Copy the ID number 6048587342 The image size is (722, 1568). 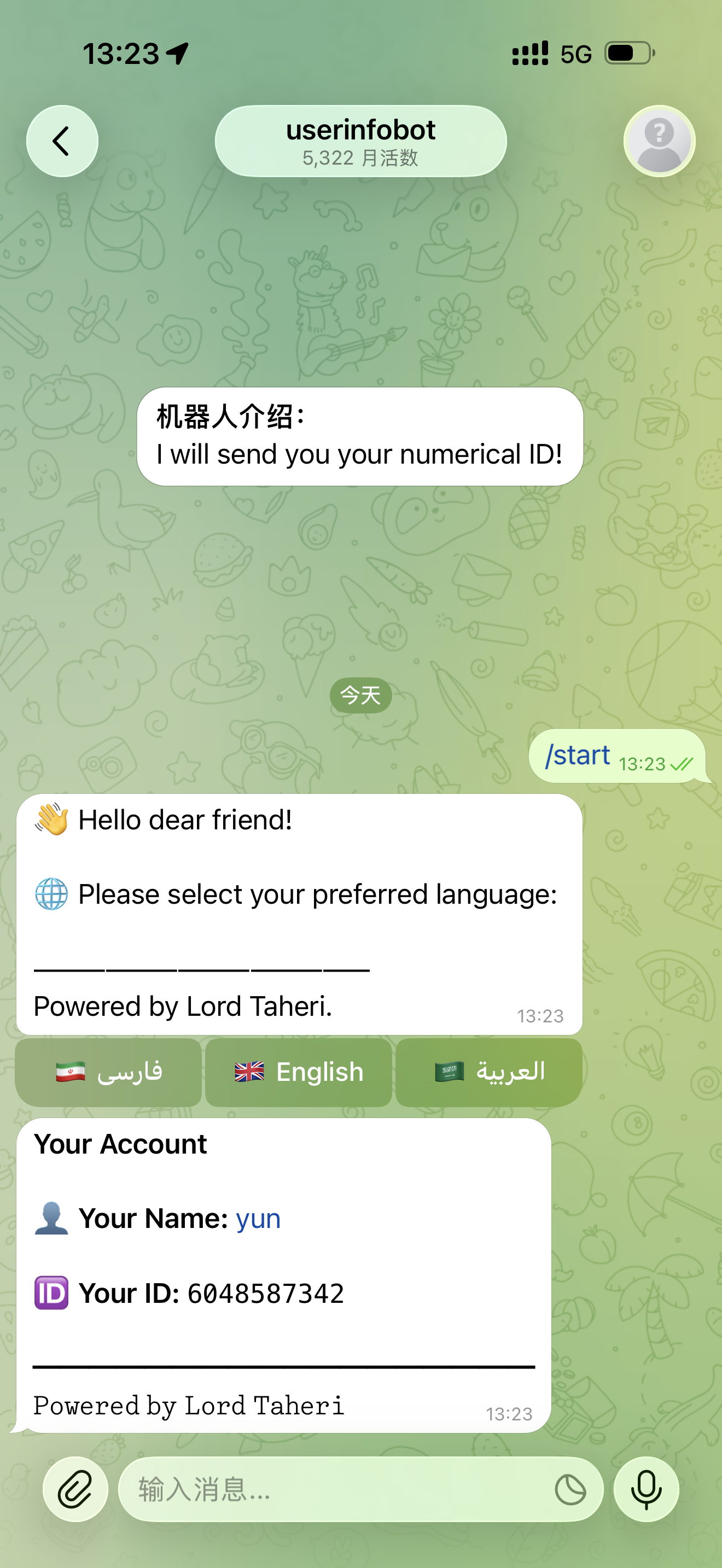click(x=265, y=1294)
